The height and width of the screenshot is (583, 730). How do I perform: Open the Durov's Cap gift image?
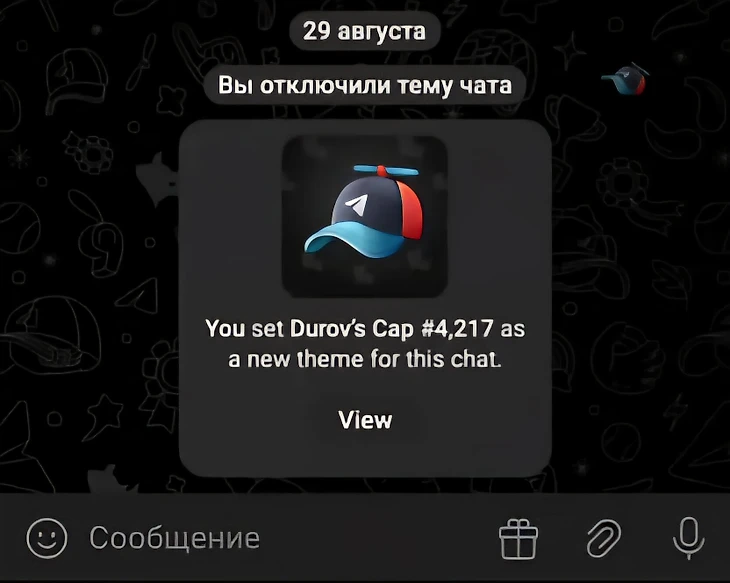pos(364,217)
